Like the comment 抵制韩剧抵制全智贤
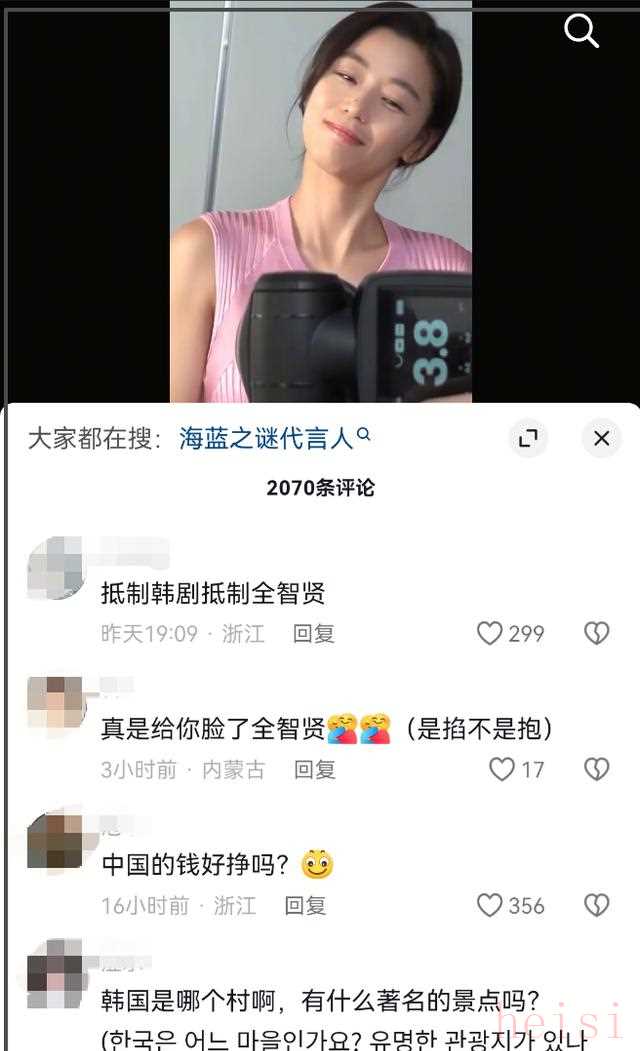This screenshot has width=640, height=1051. click(x=490, y=634)
